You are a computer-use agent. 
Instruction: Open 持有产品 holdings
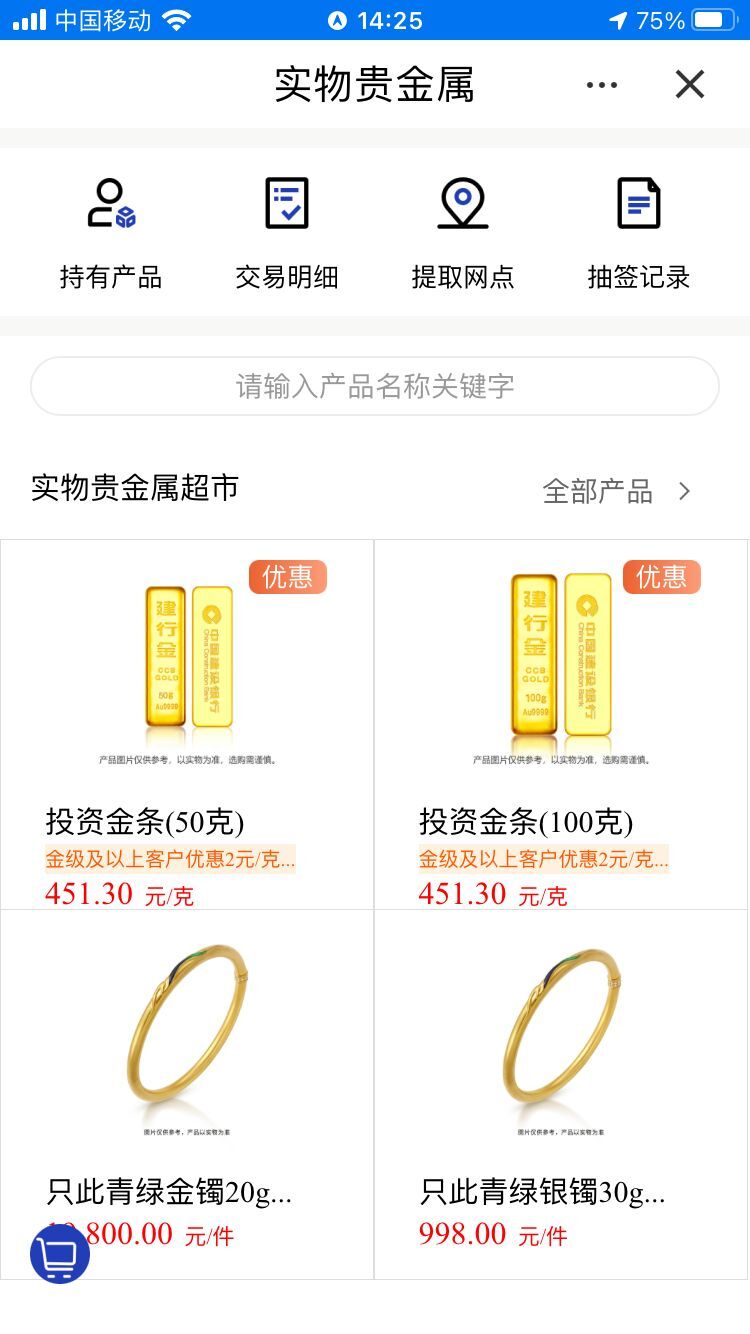pyautogui.click(x=110, y=233)
